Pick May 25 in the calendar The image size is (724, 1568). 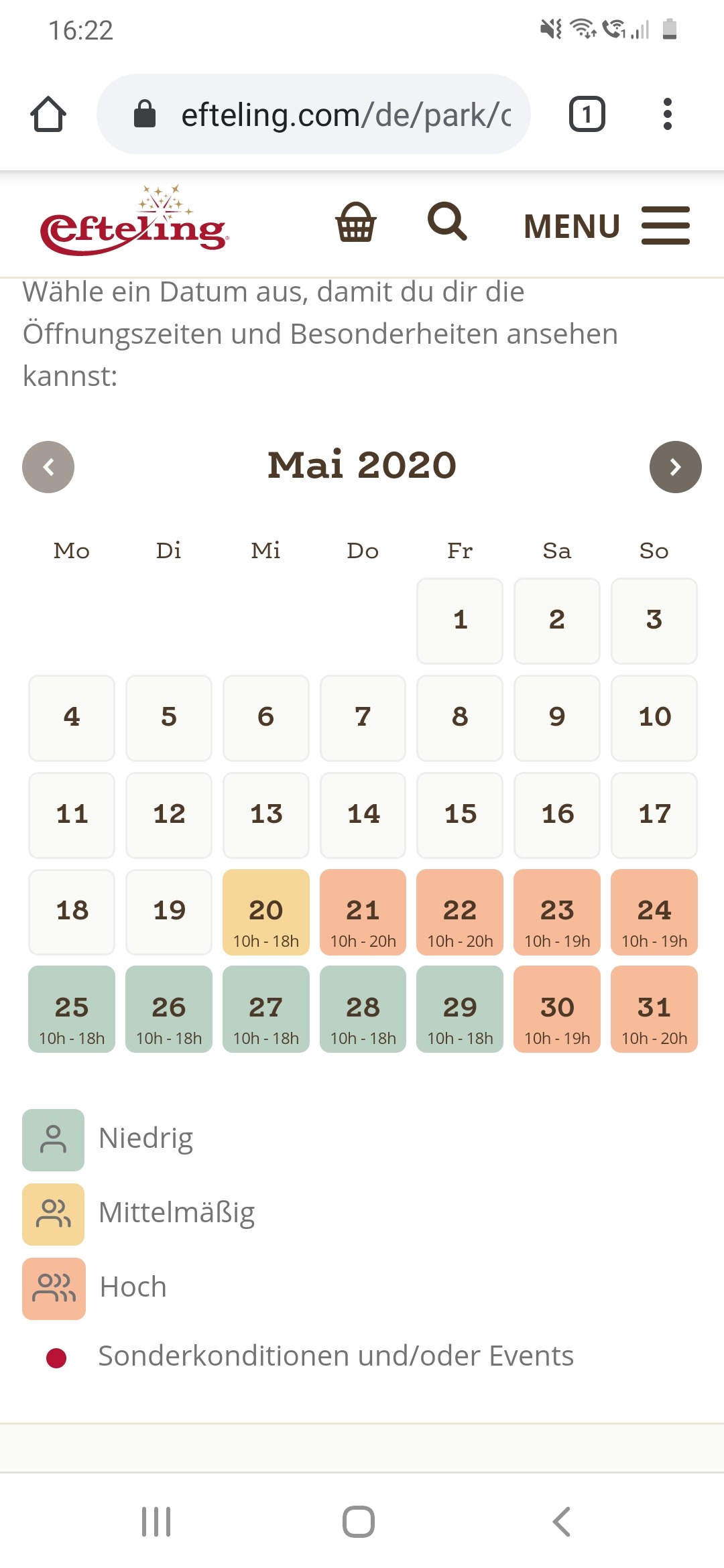pos(72,1009)
